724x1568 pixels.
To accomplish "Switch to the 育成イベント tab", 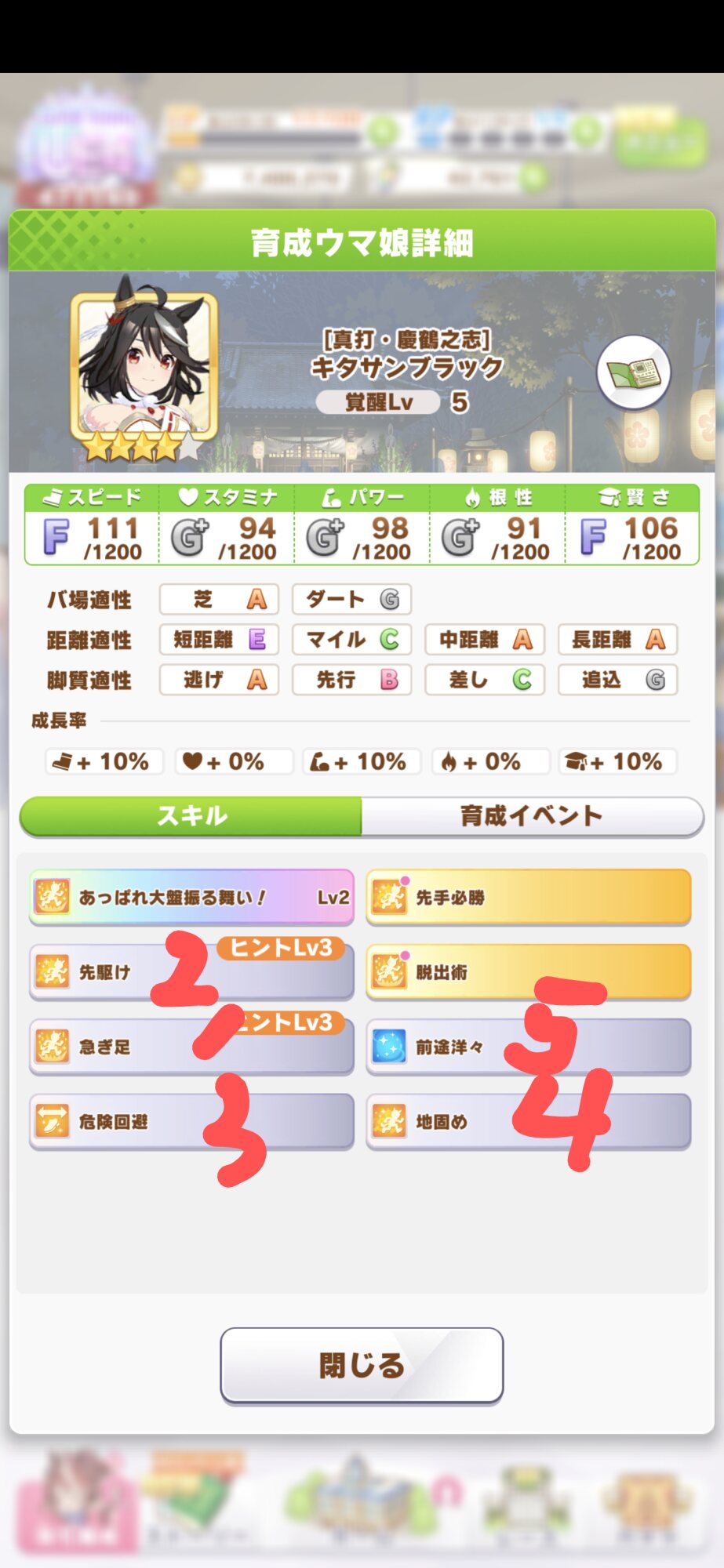I will [532, 816].
